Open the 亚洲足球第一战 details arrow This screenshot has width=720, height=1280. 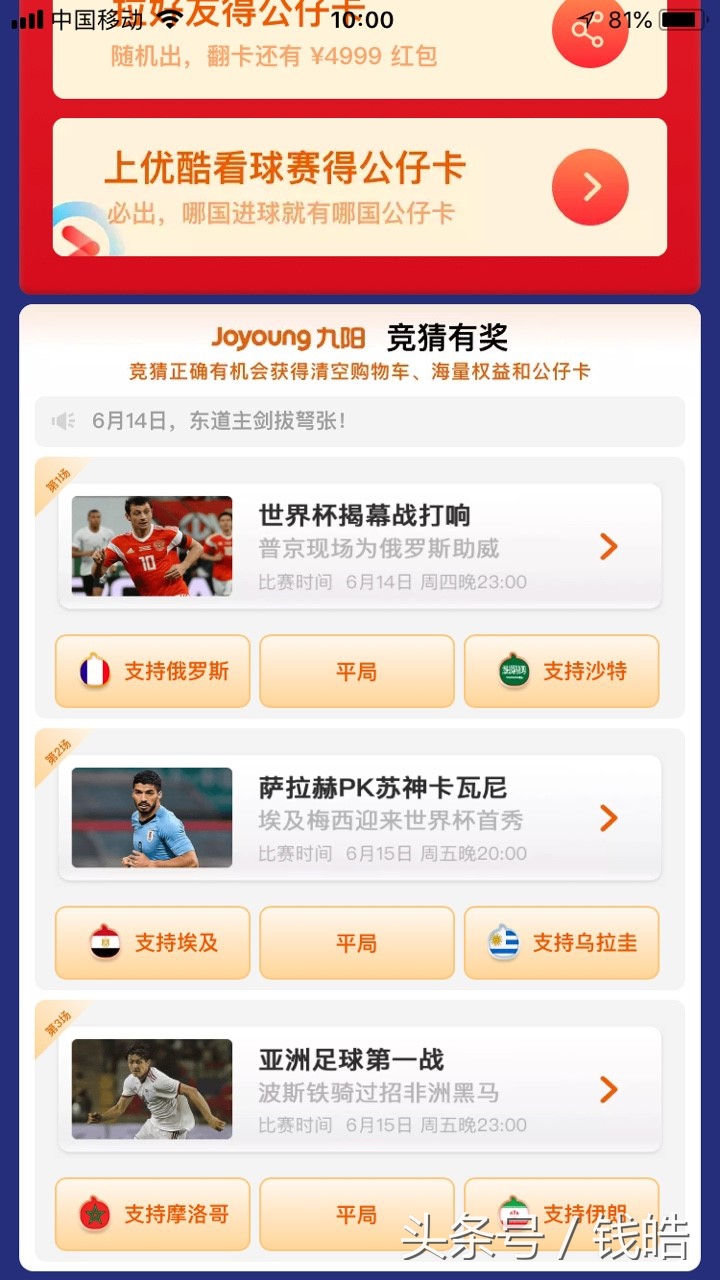tap(608, 1090)
